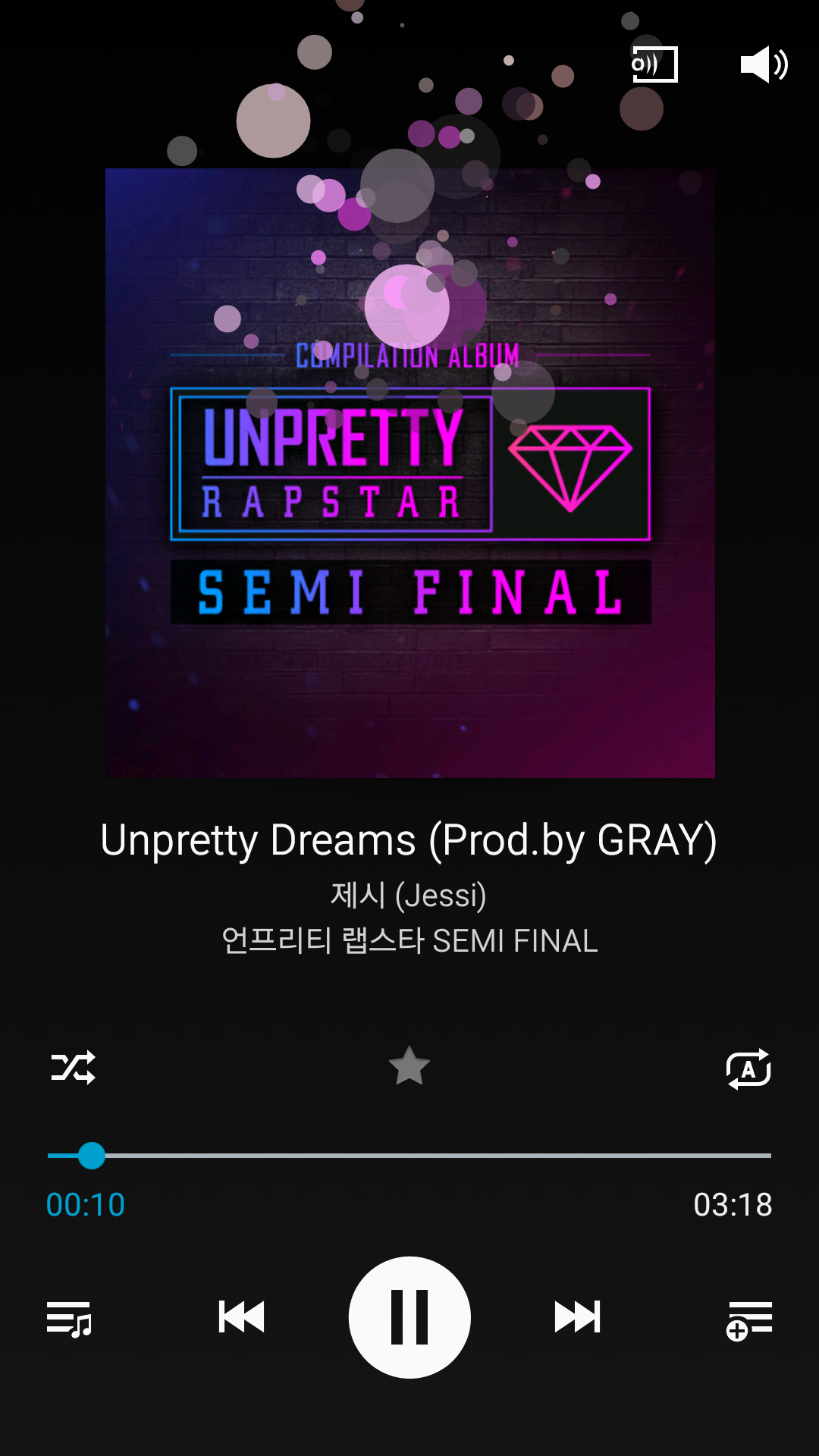The image size is (819, 1456).
Task: Open the screen cast option
Action: (x=654, y=64)
